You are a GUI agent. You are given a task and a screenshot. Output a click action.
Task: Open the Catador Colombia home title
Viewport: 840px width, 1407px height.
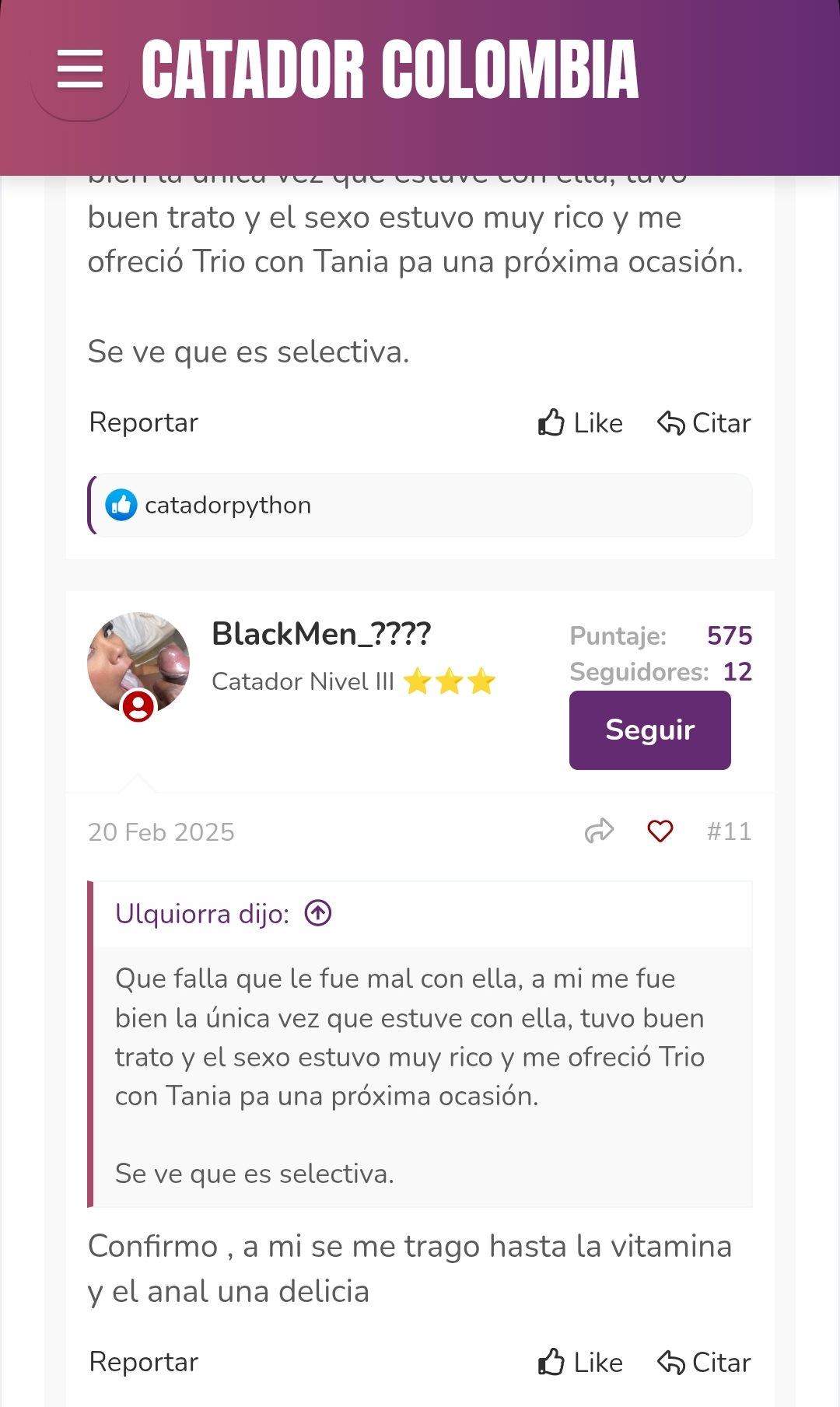click(390, 70)
